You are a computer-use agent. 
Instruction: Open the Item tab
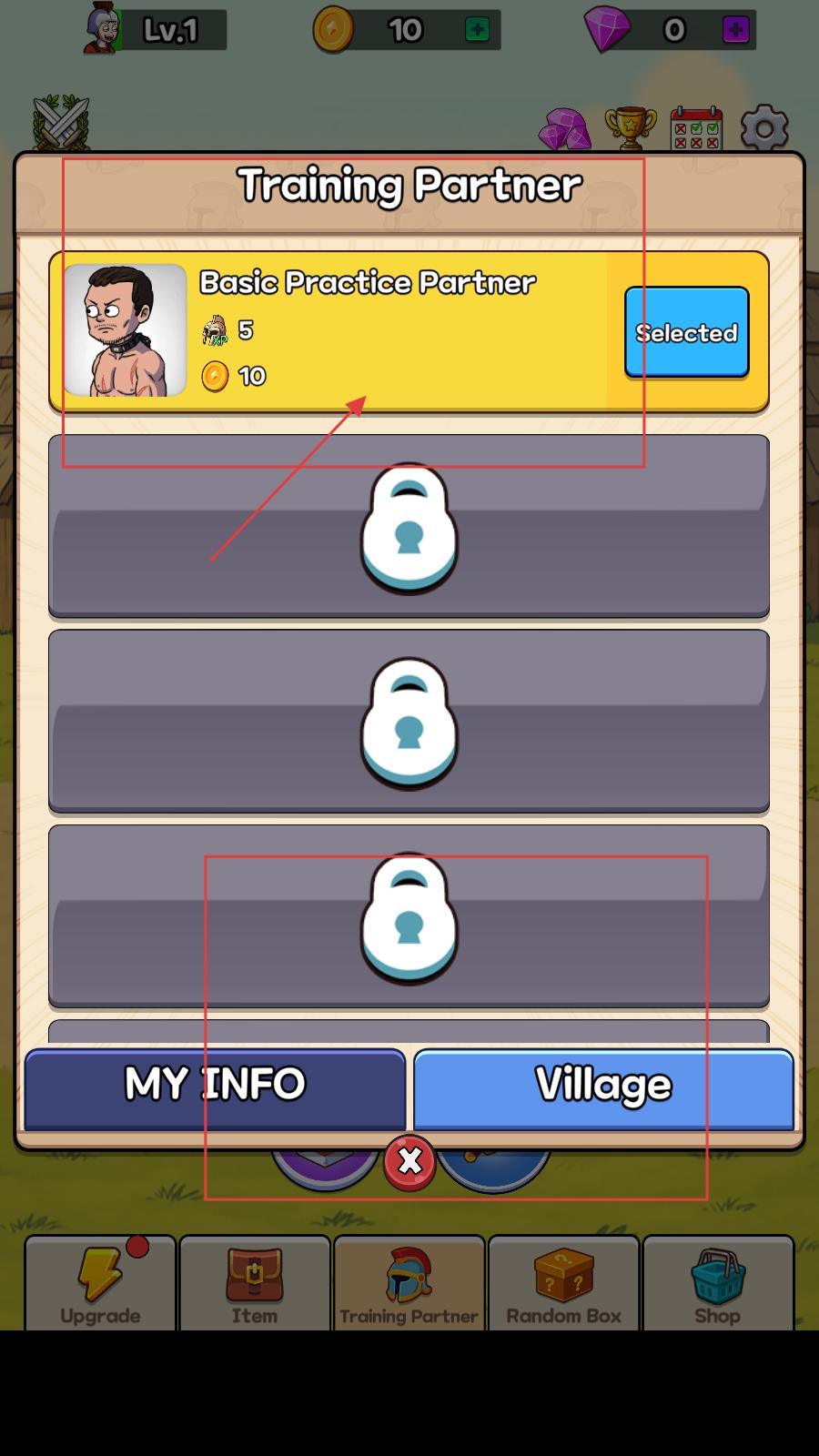pos(255,1283)
